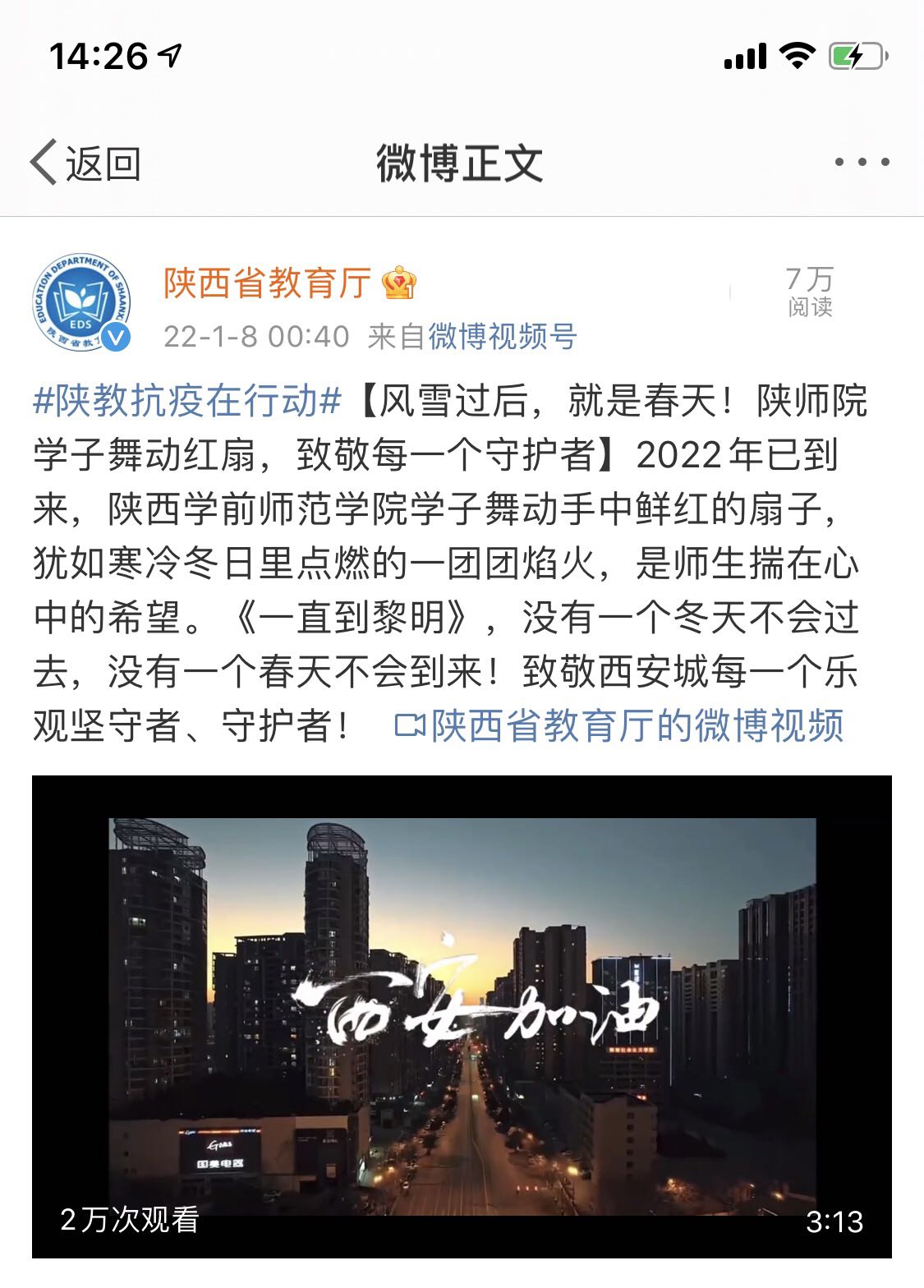924x1288 pixels.
Task: Open 陕西省教育厅 profile avatar
Action: coord(81,302)
